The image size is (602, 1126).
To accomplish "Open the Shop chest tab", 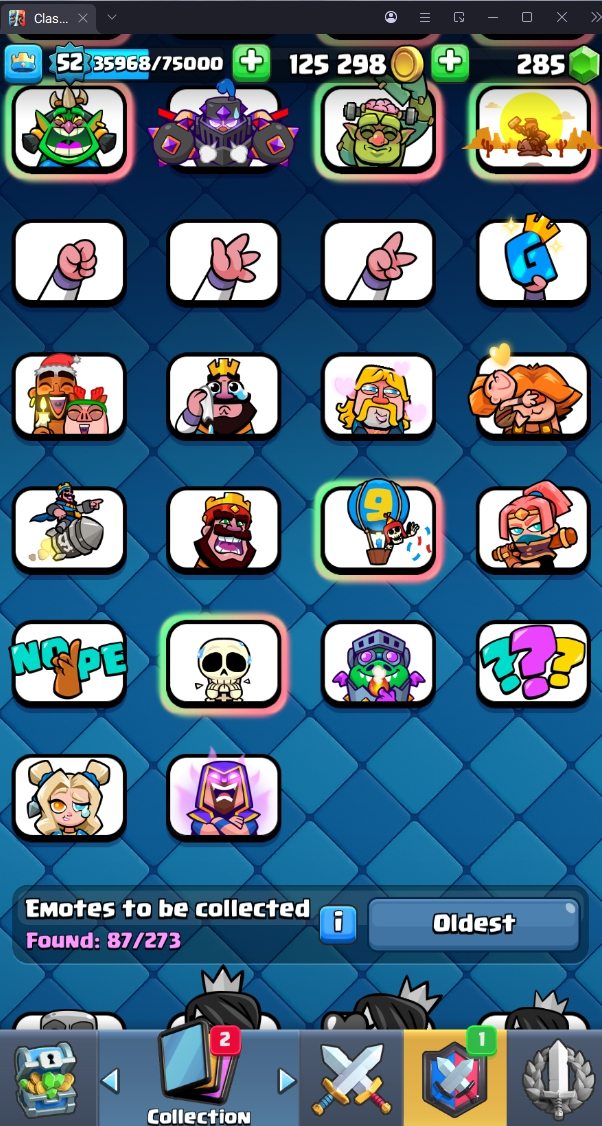I will tap(46, 1078).
